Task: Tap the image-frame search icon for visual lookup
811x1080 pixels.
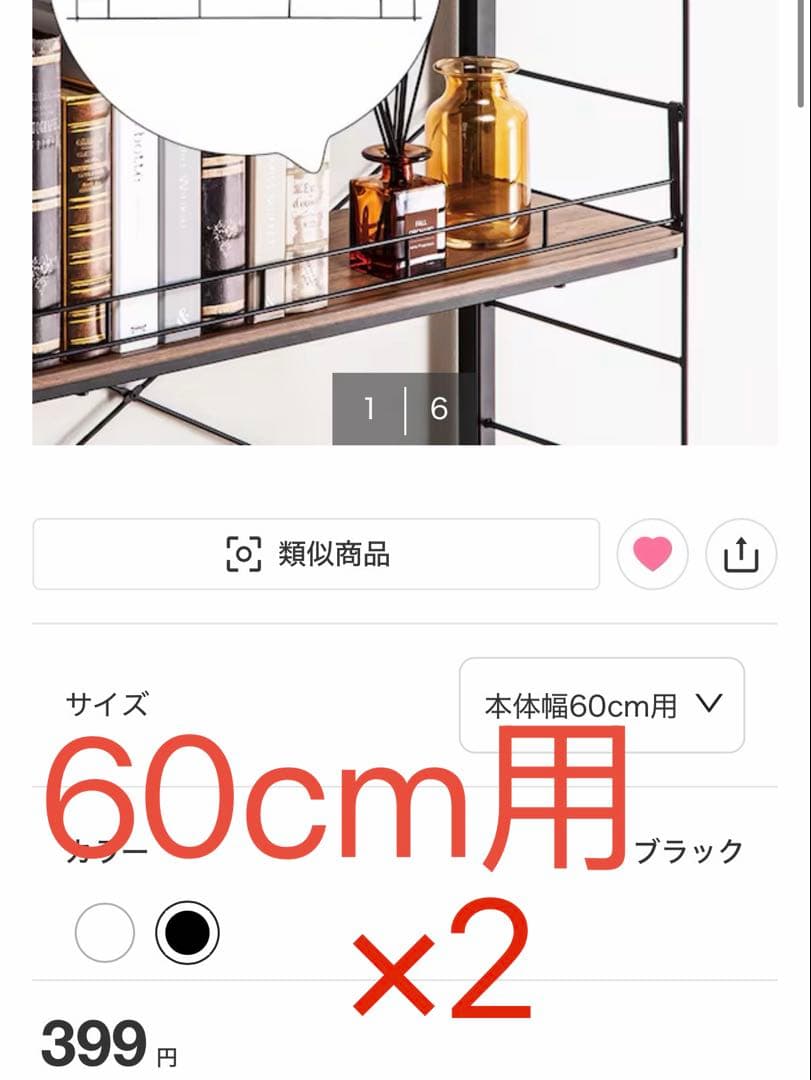Action: pos(245,556)
